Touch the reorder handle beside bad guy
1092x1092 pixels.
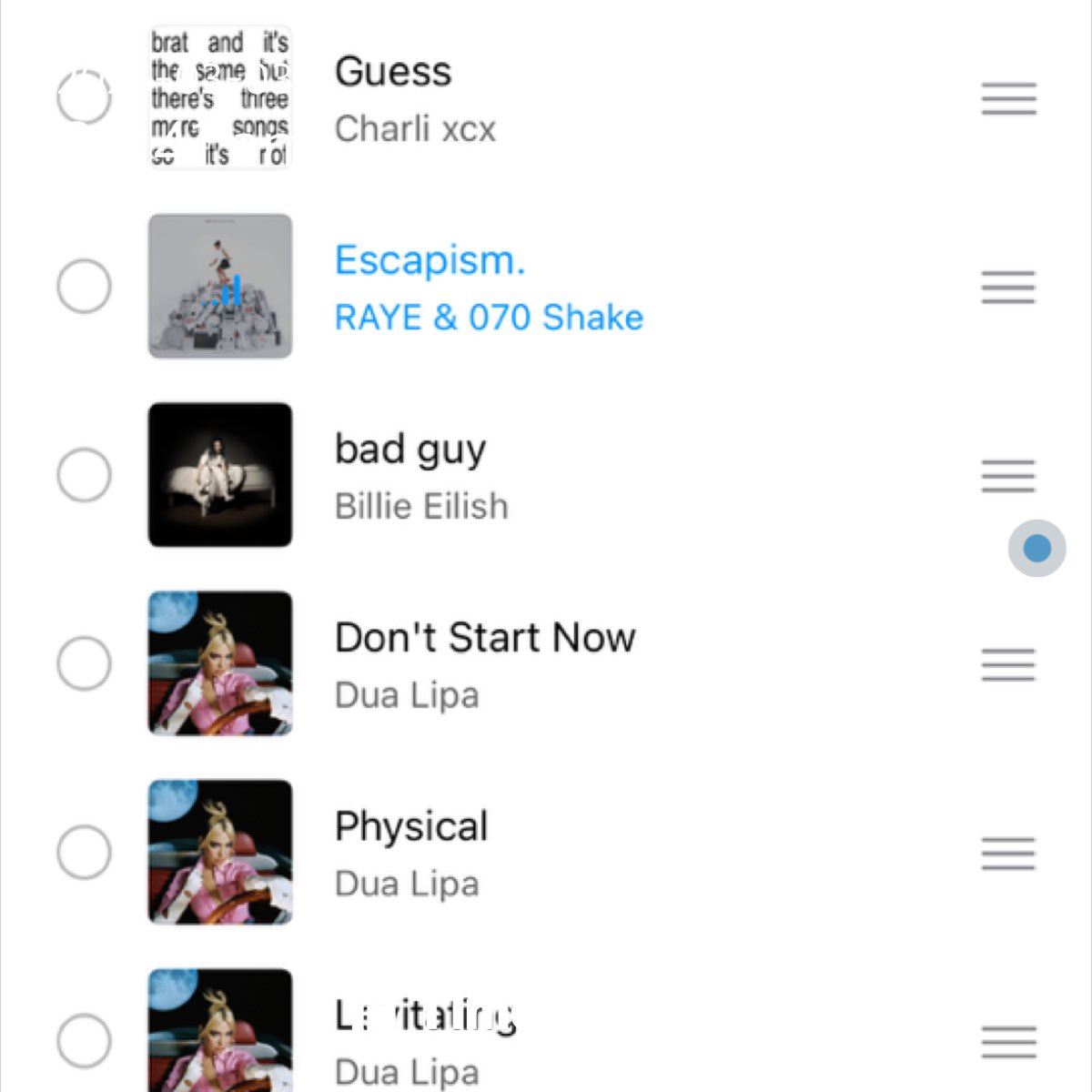(x=1008, y=476)
